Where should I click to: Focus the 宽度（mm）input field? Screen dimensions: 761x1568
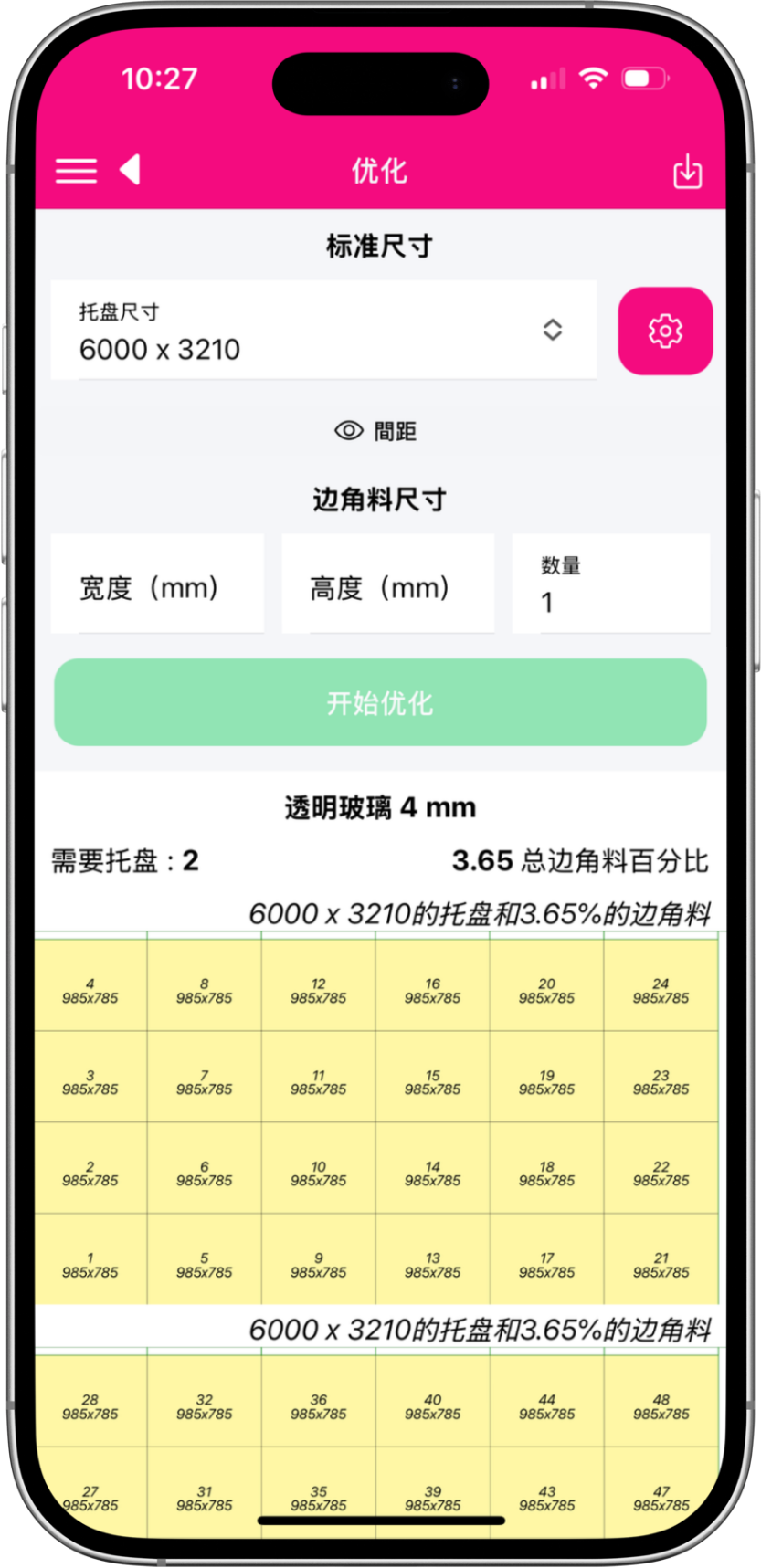point(157,584)
